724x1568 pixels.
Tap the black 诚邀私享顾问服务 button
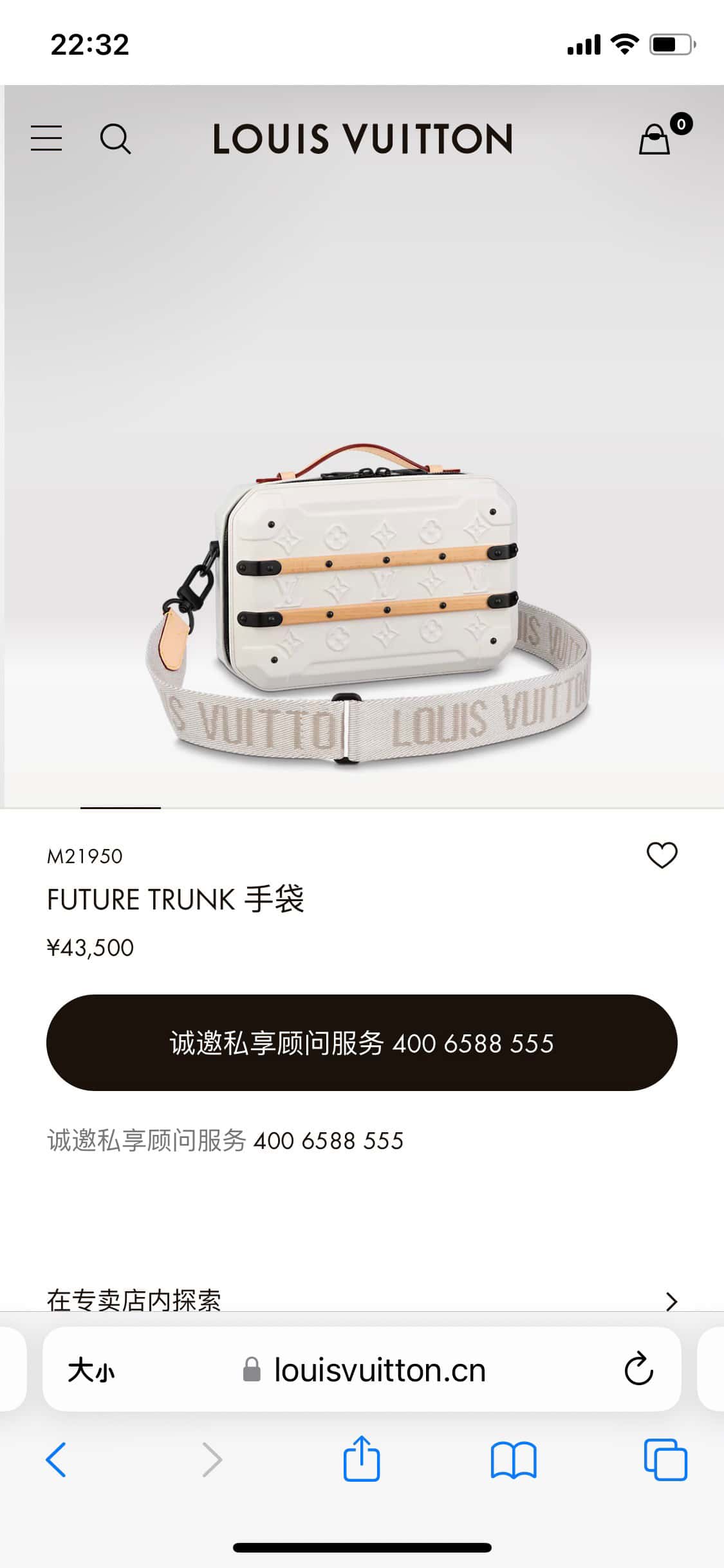pos(362,1043)
